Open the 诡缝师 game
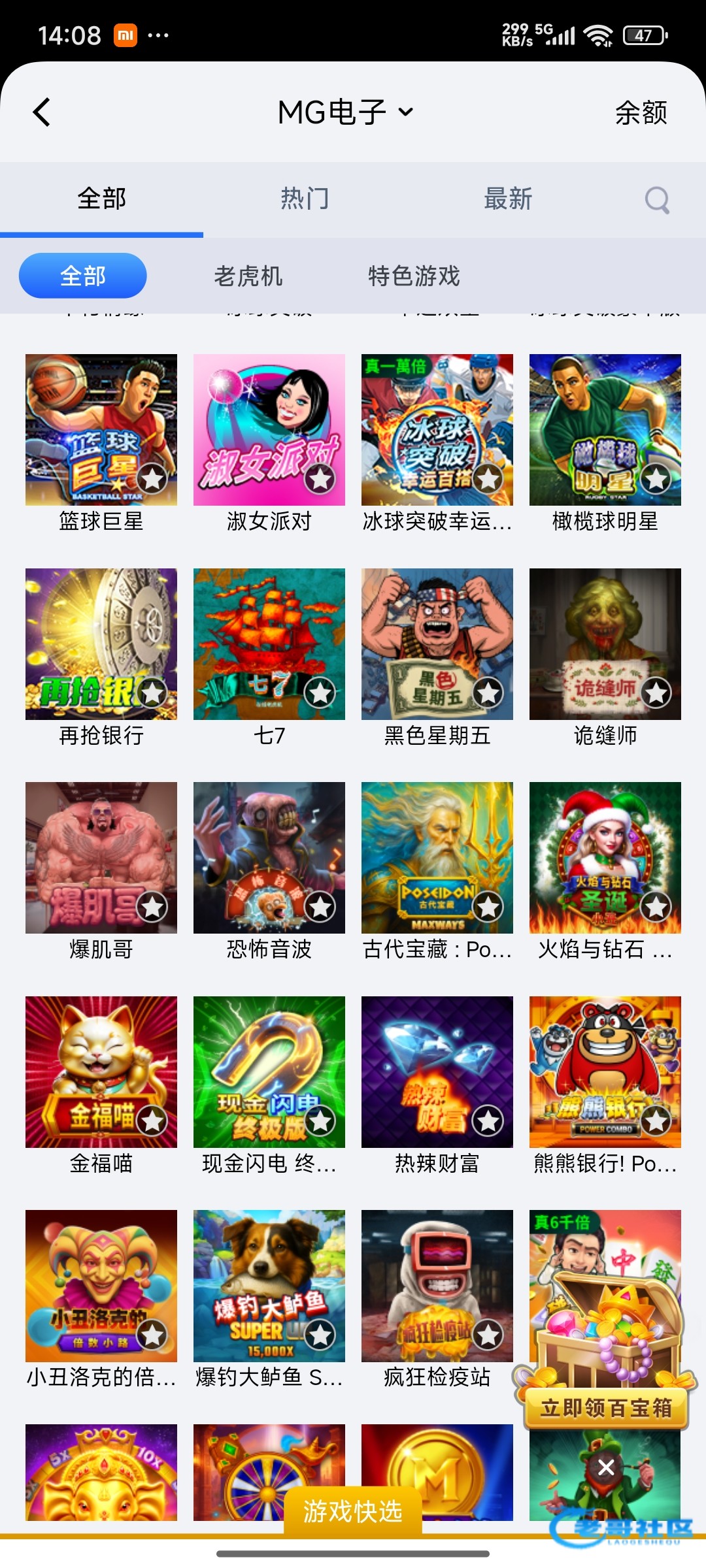The height and width of the screenshot is (1568, 706). coord(605,644)
